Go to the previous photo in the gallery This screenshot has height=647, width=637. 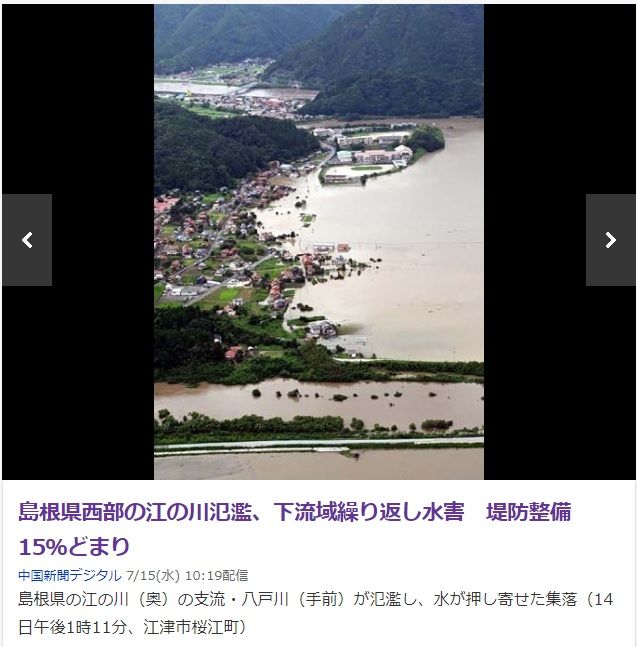point(27,240)
